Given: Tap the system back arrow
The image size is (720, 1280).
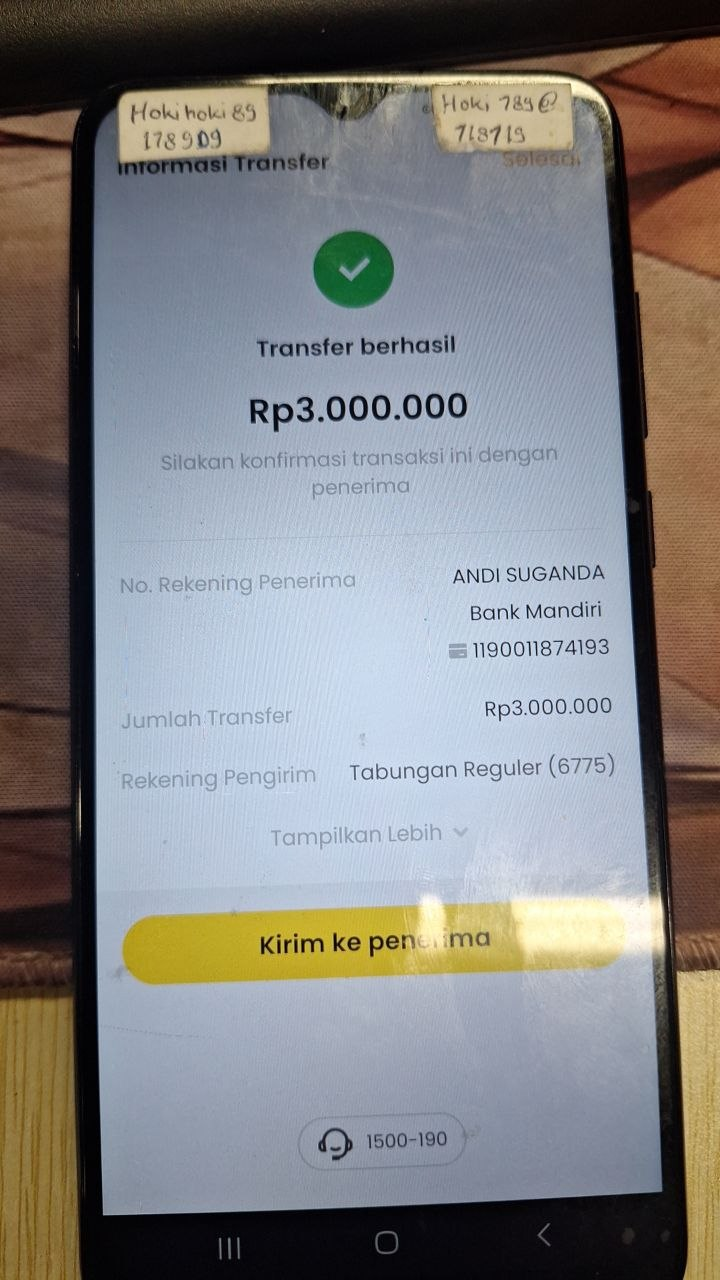Looking at the screenshot, I should (544, 1235).
